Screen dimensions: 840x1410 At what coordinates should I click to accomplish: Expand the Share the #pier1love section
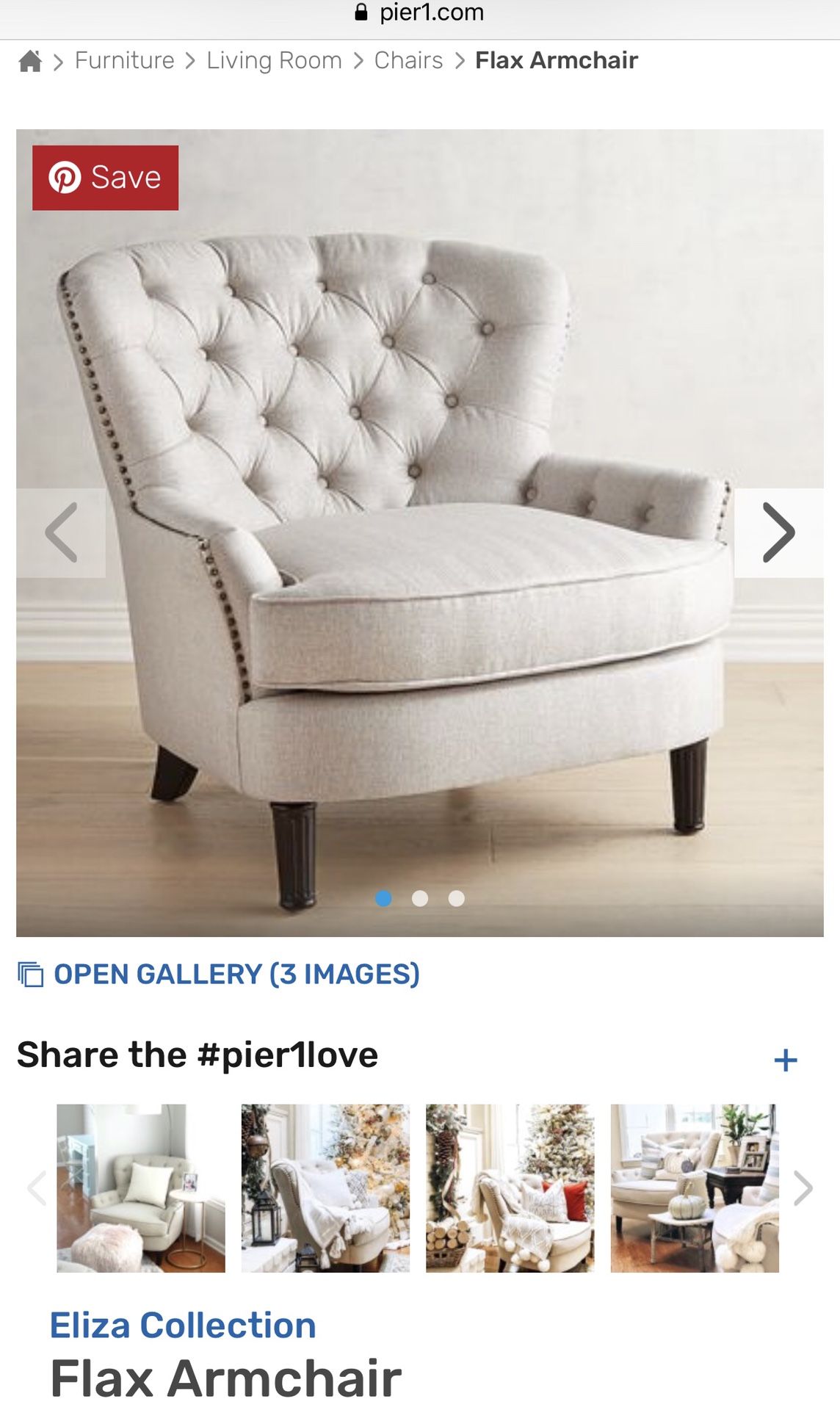[x=786, y=1060]
